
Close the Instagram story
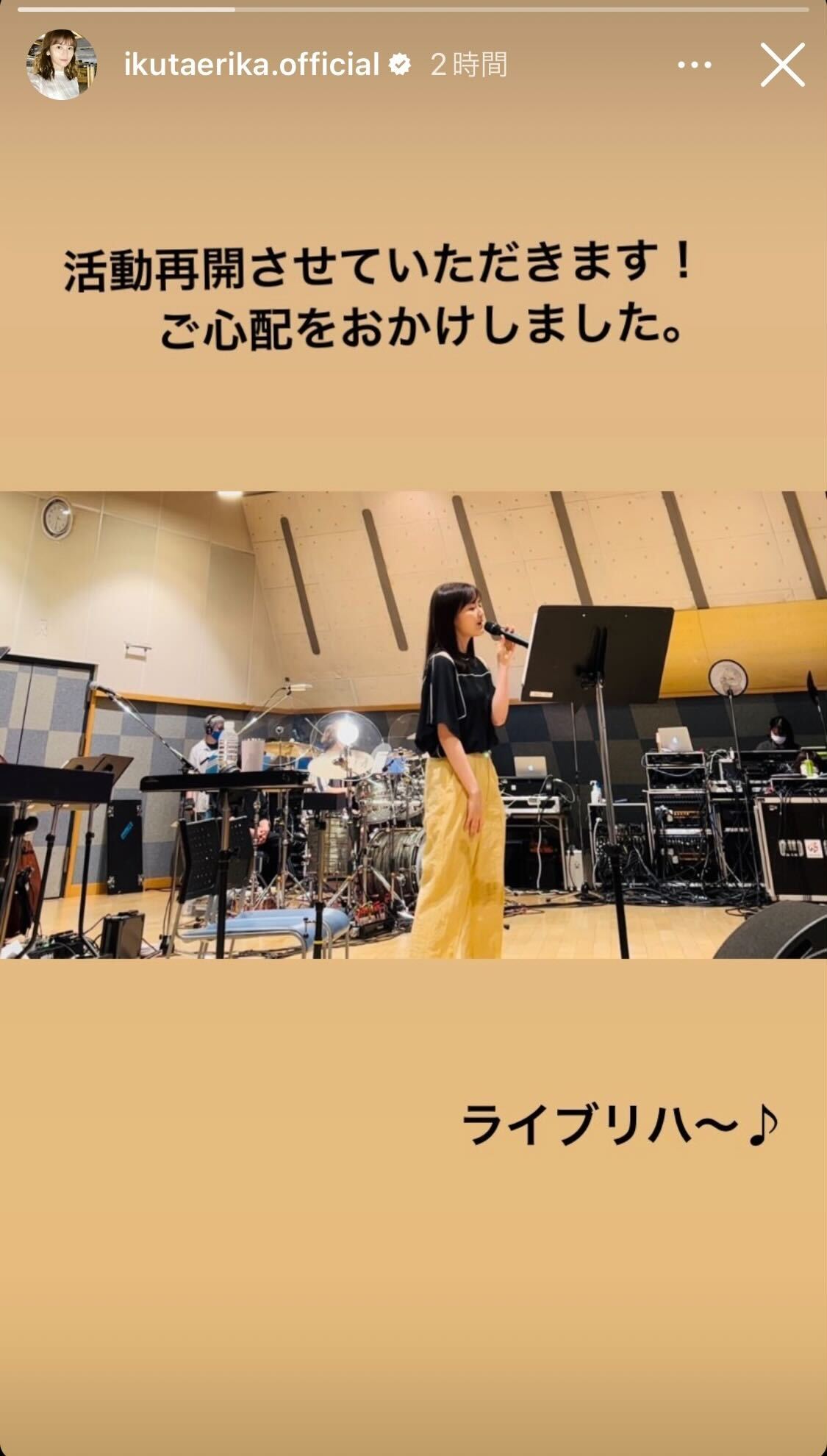781,65
